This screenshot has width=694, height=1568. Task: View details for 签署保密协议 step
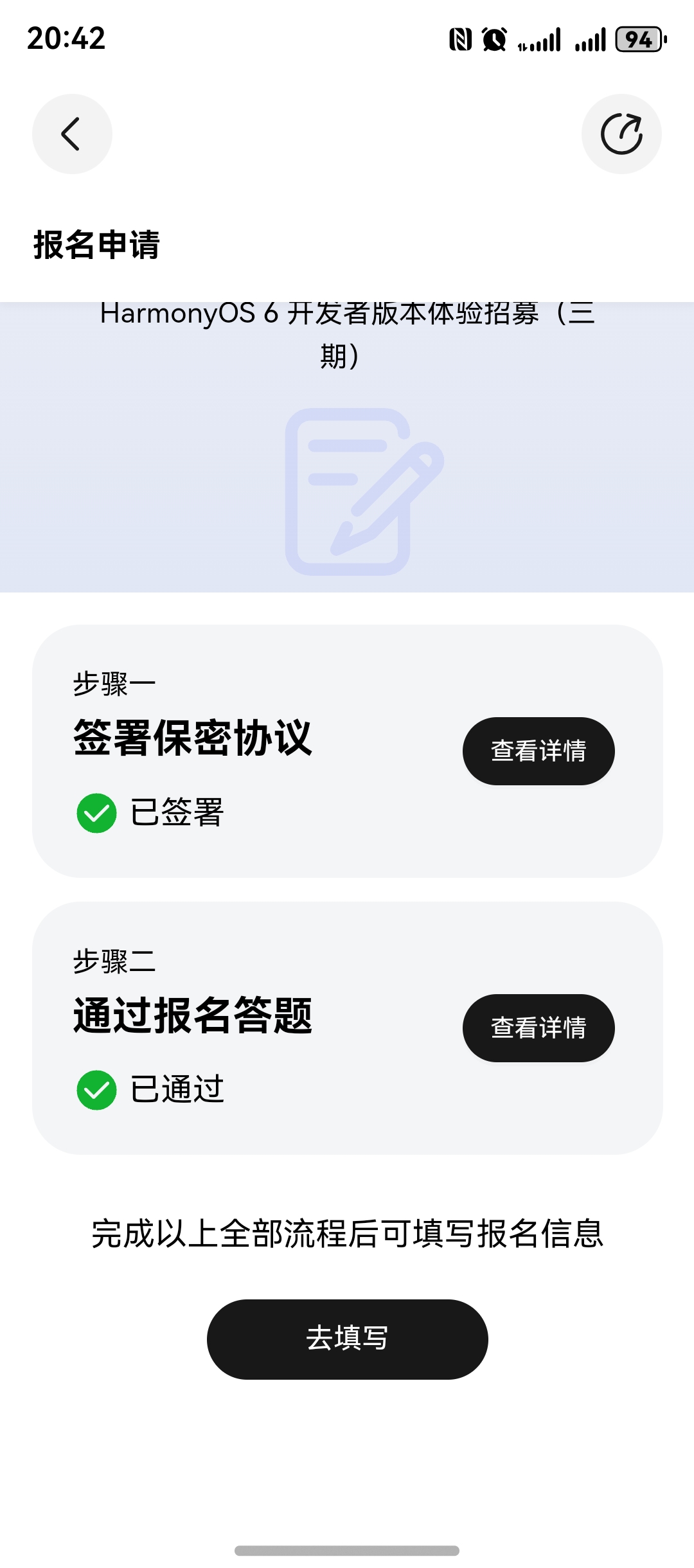point(538,751)
